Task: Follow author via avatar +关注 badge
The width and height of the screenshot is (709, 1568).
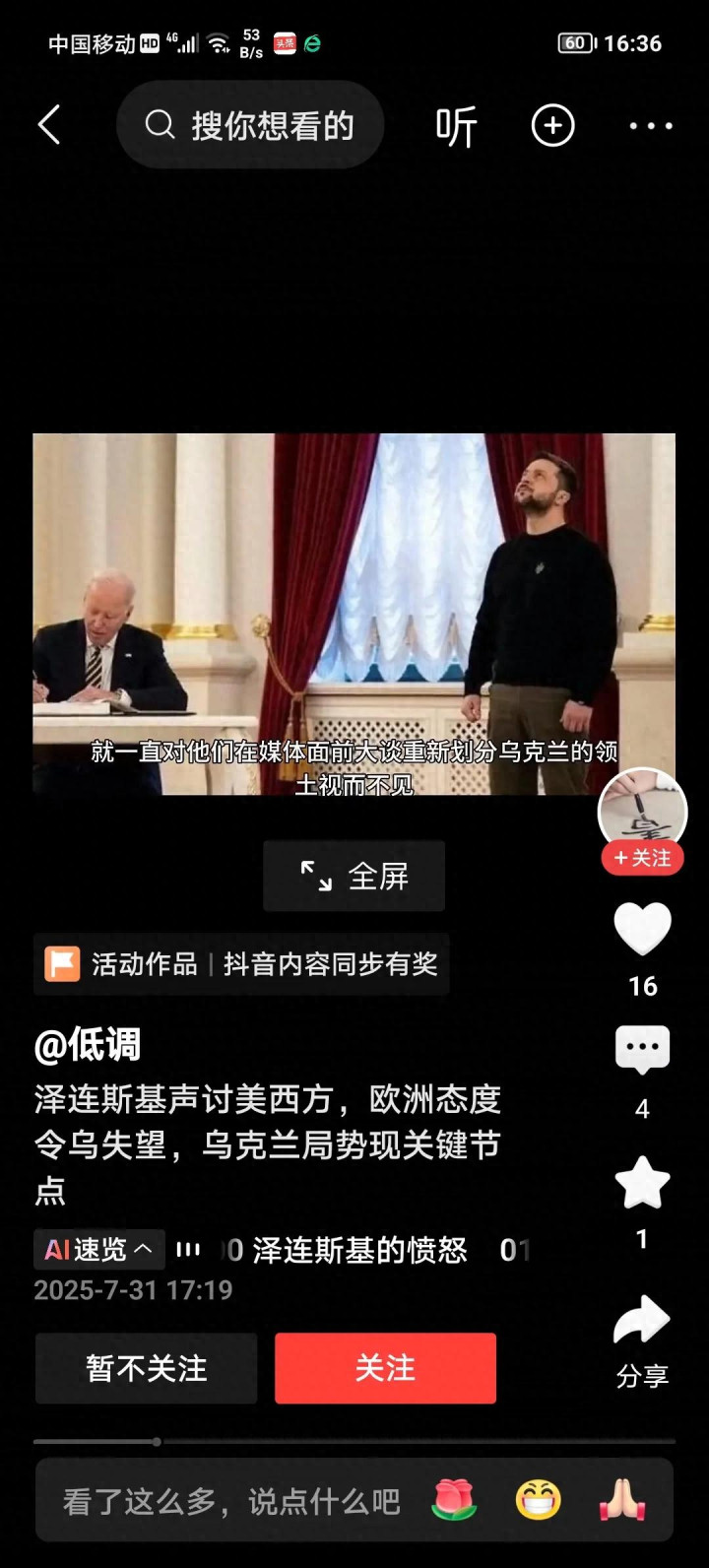Action: (x=642, y=859)
